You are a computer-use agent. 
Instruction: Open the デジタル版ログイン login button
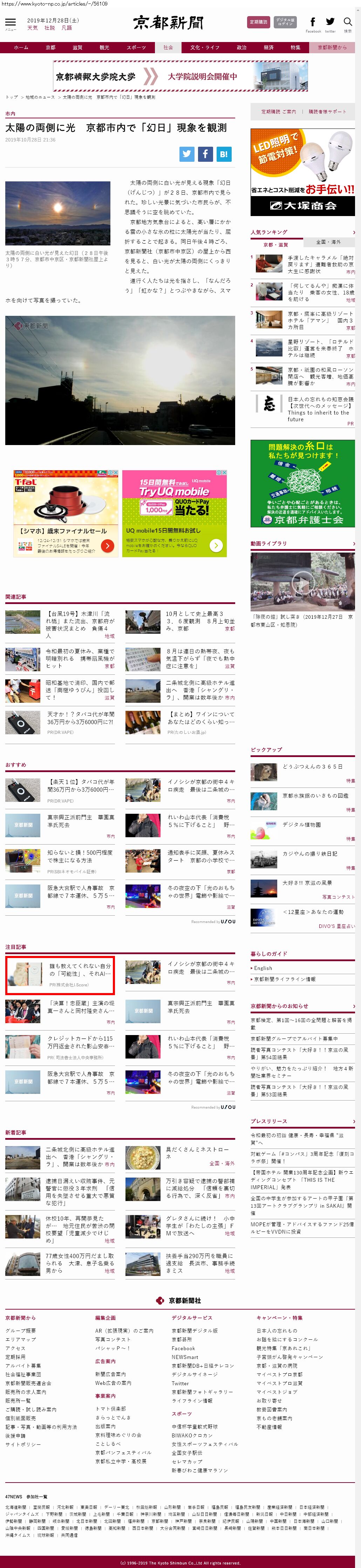(x=285, y=22)
